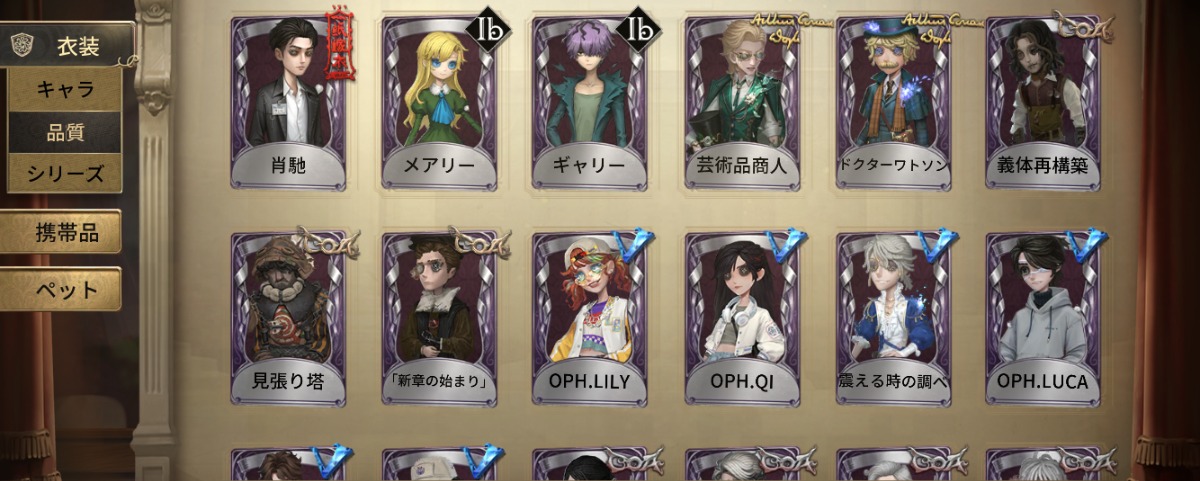1200x481 pixels.
Task: Select the 「新章の始まり」 costume card
Action: click(x=438, y=316)
